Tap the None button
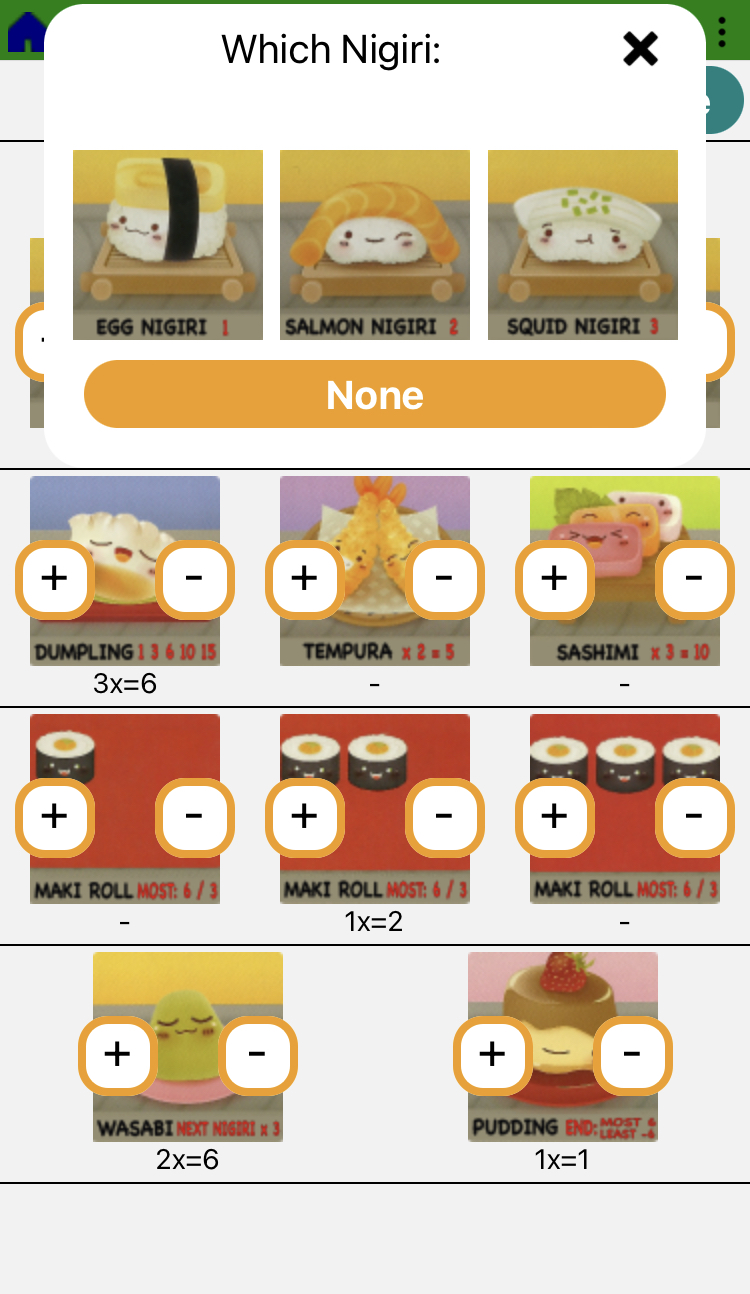The width and height of the screenshot is (750, 1294). 375,394
